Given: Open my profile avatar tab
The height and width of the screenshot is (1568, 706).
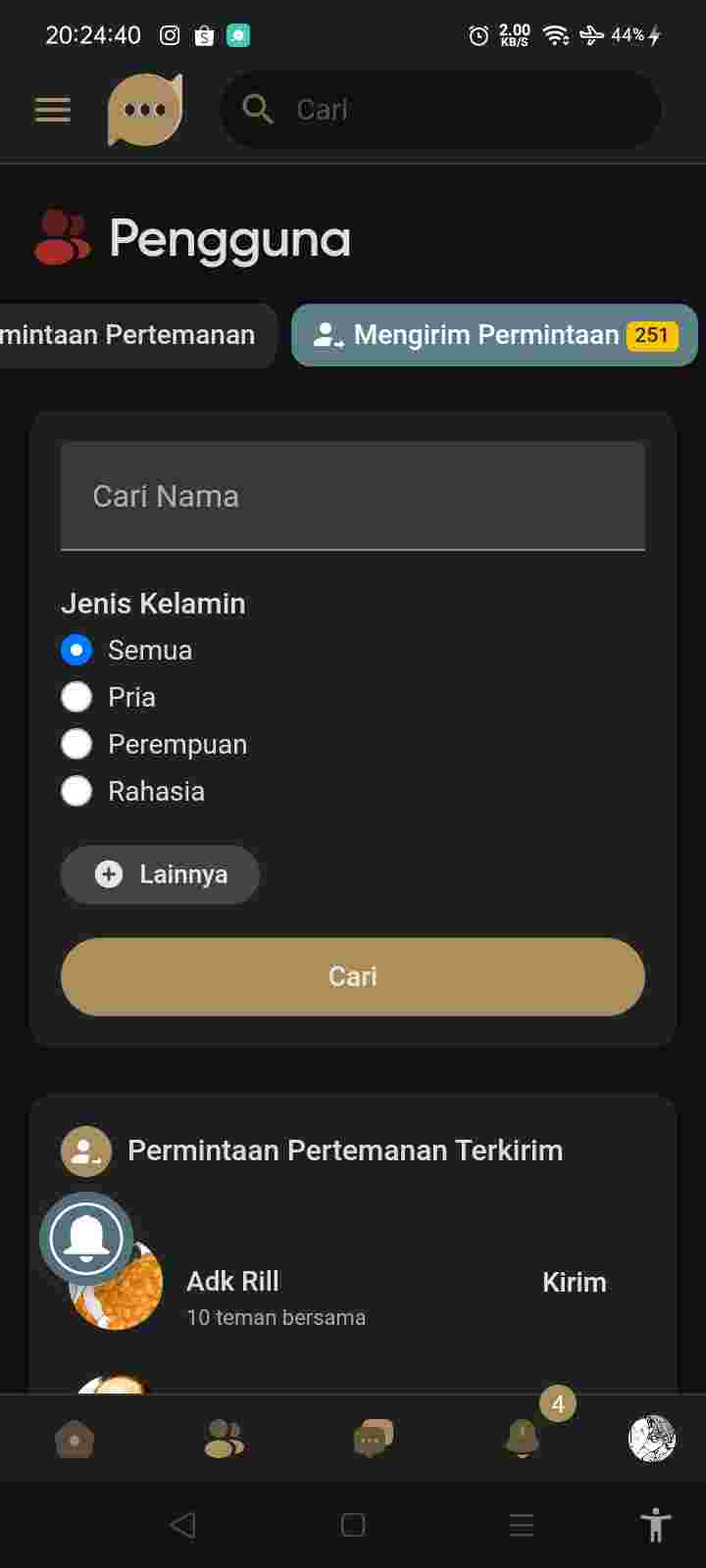Looking at the screenshot, I should [651, 1439].
